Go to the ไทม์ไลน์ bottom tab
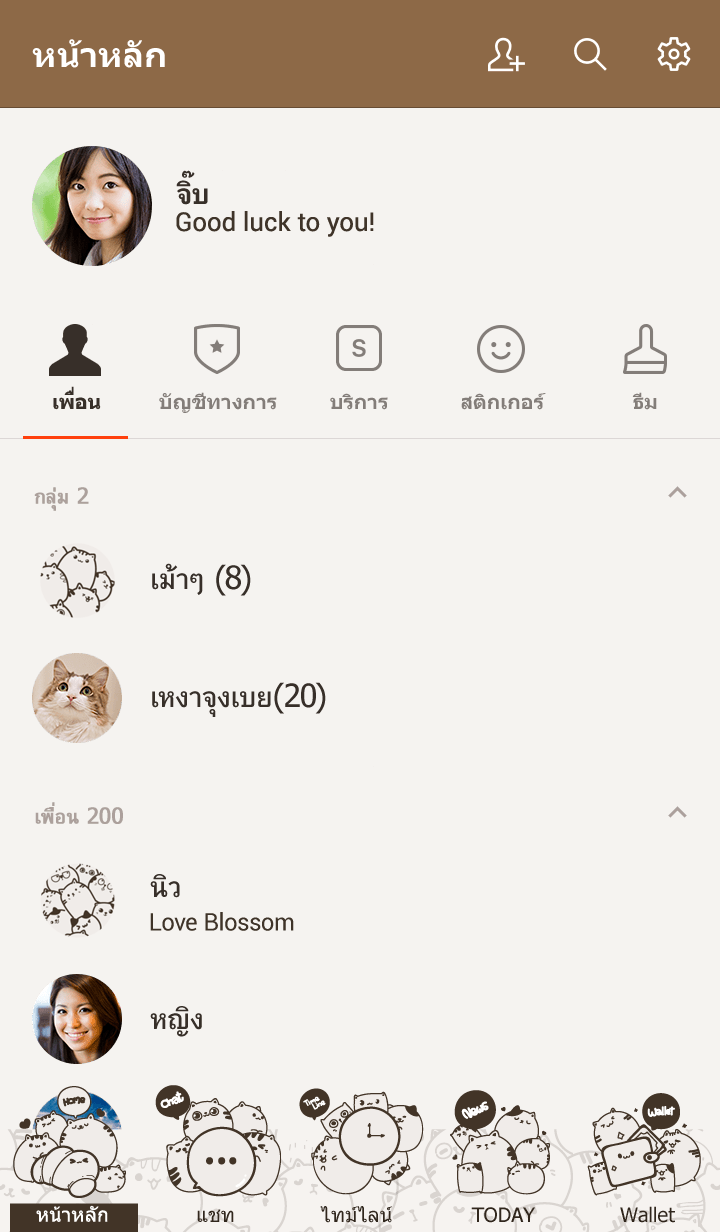Image resolution: width=720 pixels, height=1232 pixels. 359,1160
